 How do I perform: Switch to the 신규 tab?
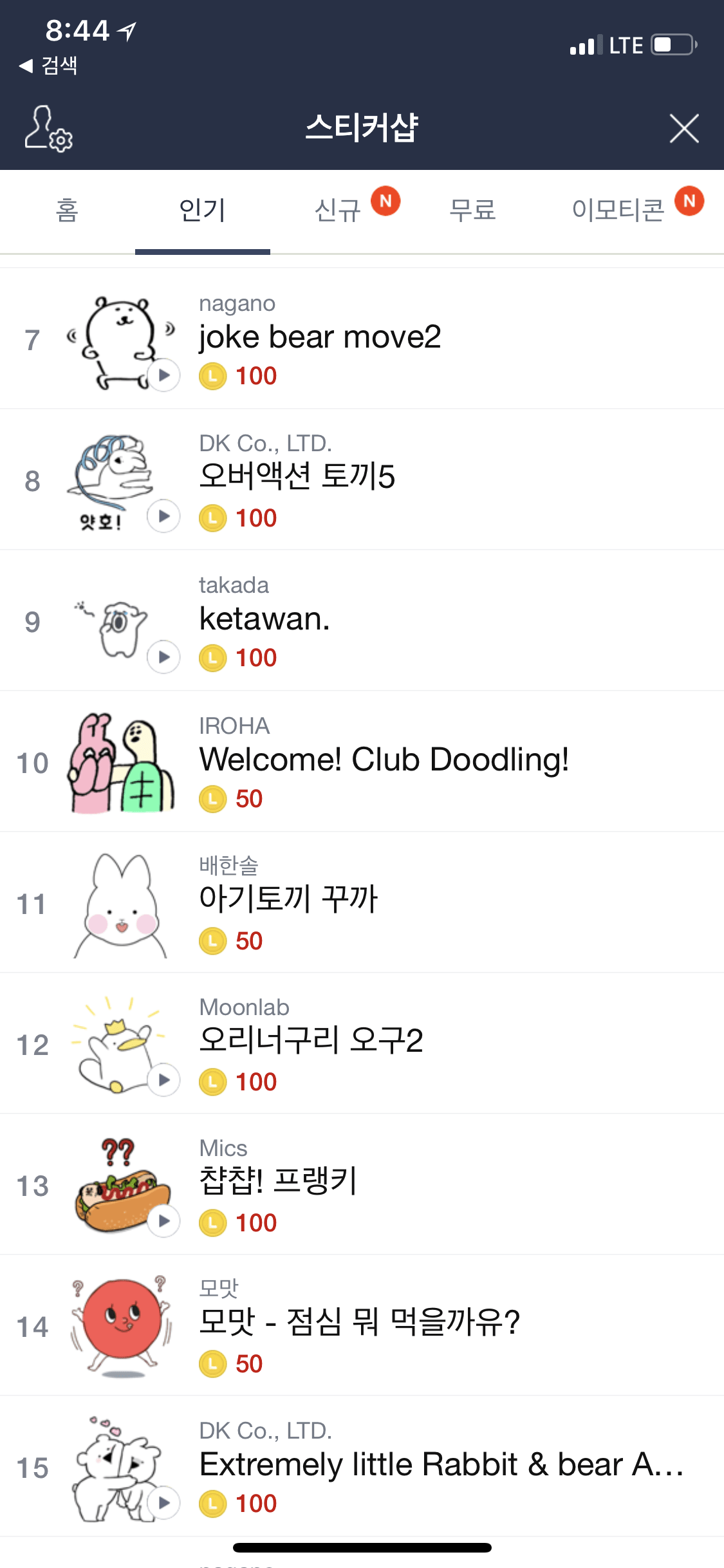pyautogui.click(x=338, y=210)
